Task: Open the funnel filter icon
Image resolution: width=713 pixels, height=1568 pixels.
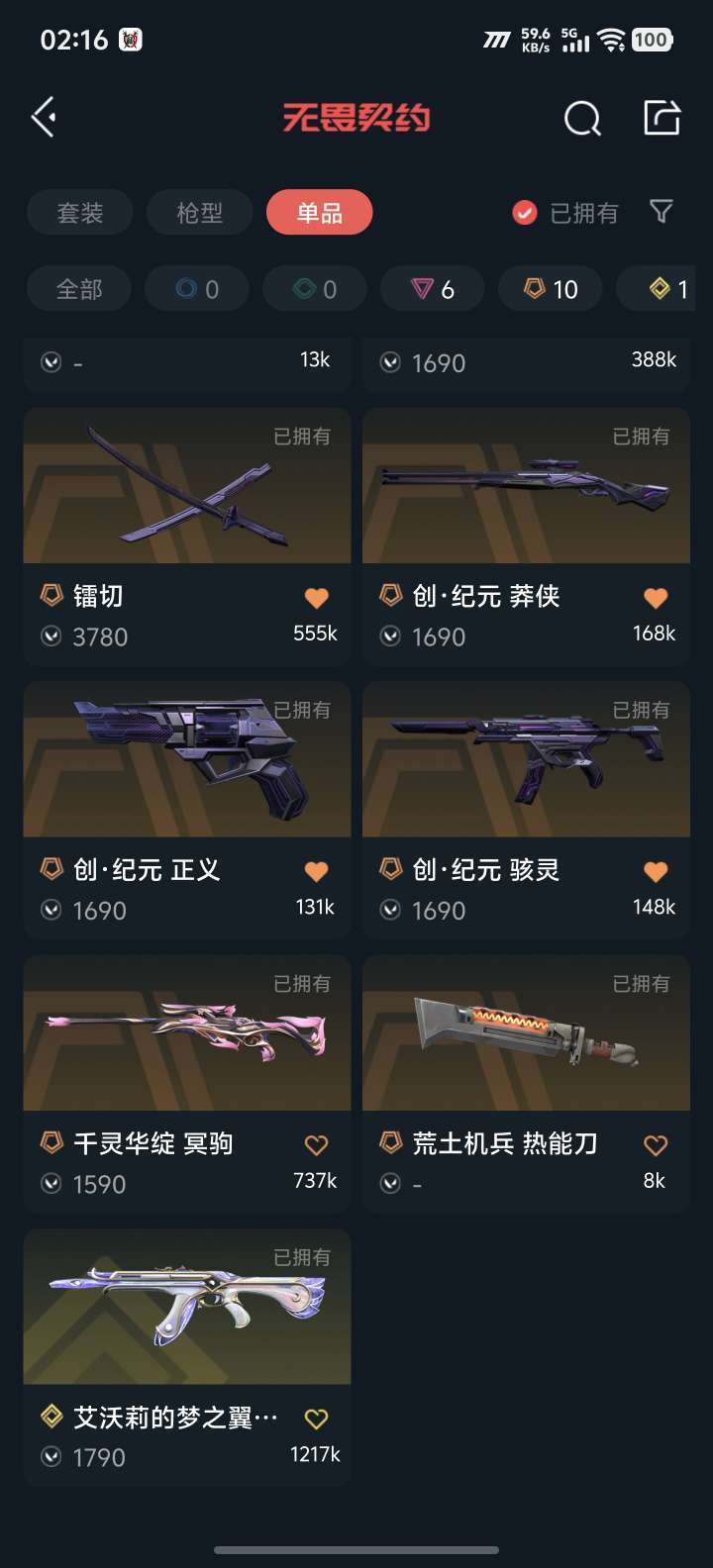Action: [x=662, y=212]
